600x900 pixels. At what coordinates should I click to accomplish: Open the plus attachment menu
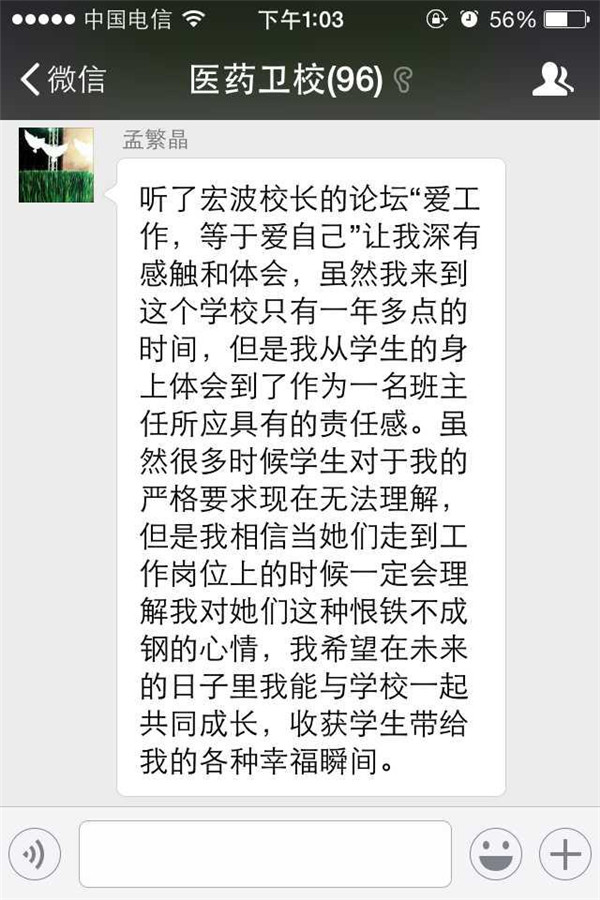coord(565,854)
